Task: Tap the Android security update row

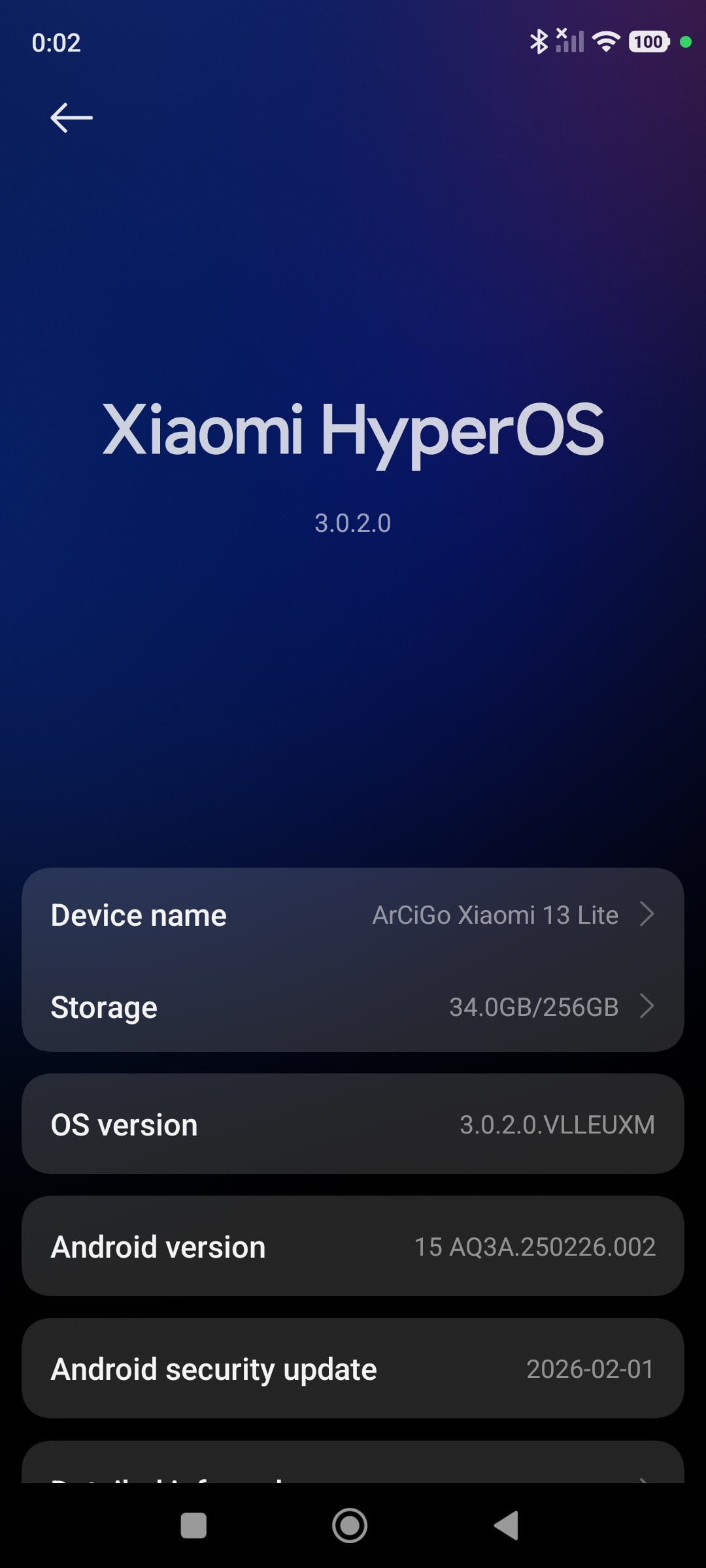Action: pyautogui.click(x=353, y=1369)
